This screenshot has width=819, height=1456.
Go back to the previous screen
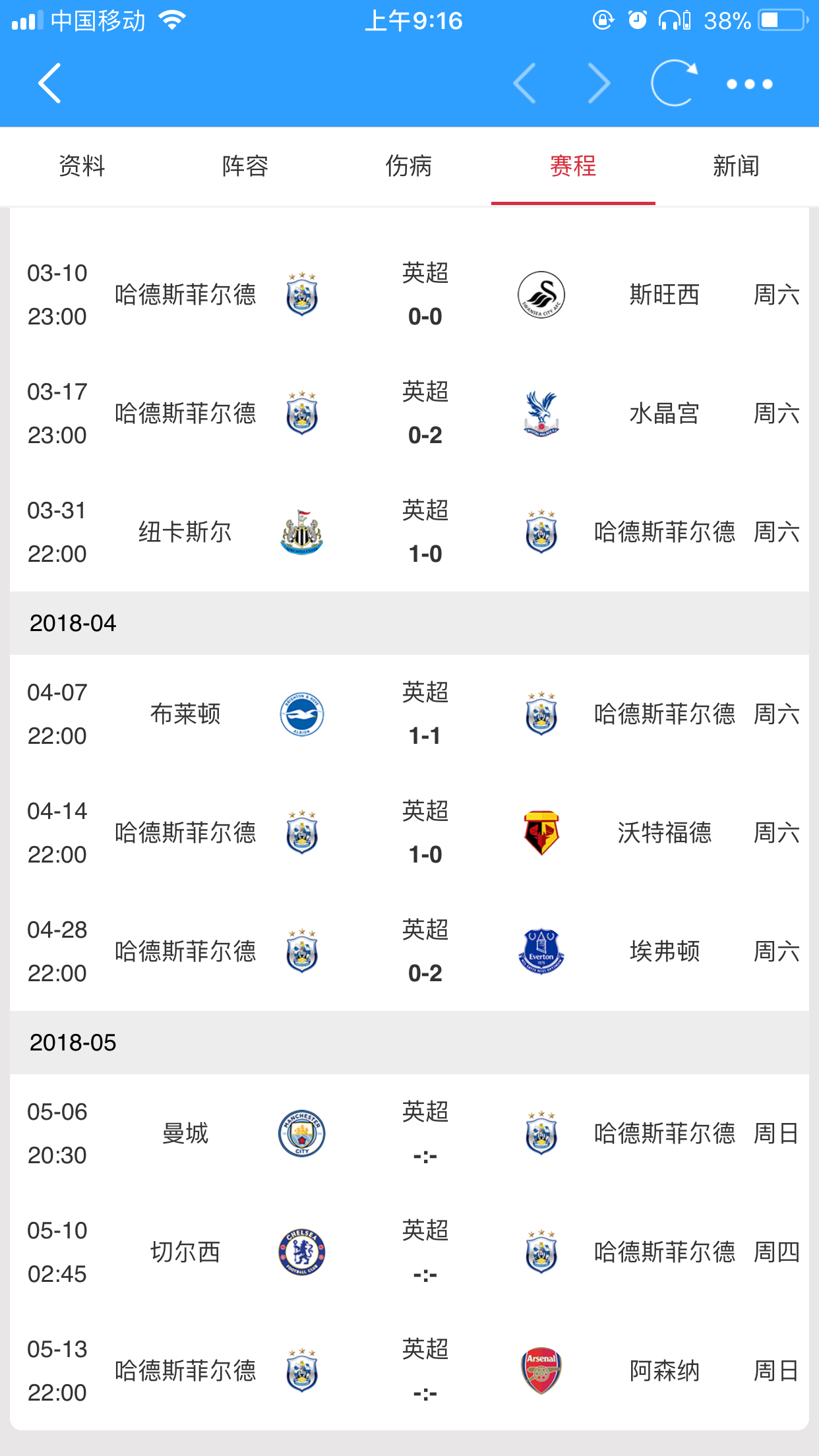click(x=49, y=83)
